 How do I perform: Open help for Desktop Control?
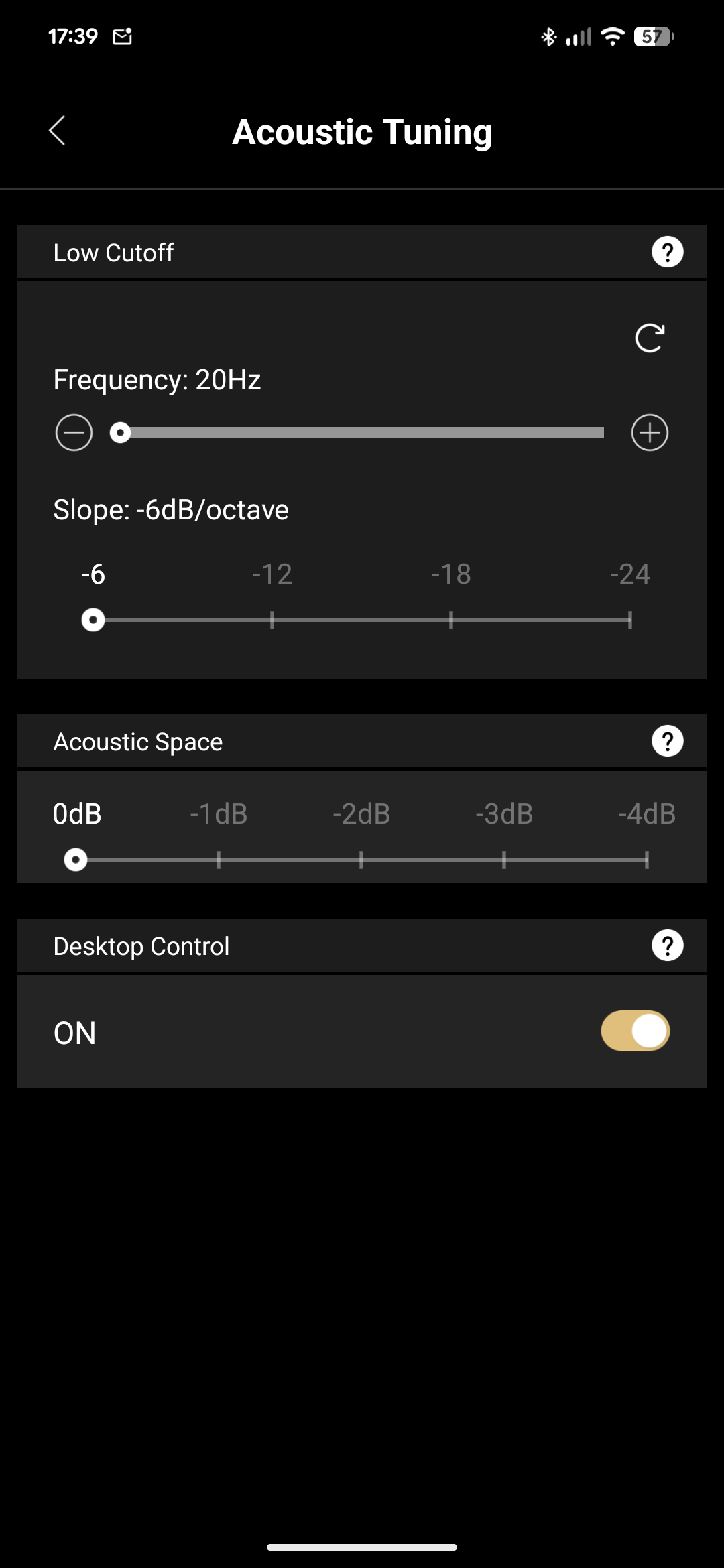(x=667, y=945)
